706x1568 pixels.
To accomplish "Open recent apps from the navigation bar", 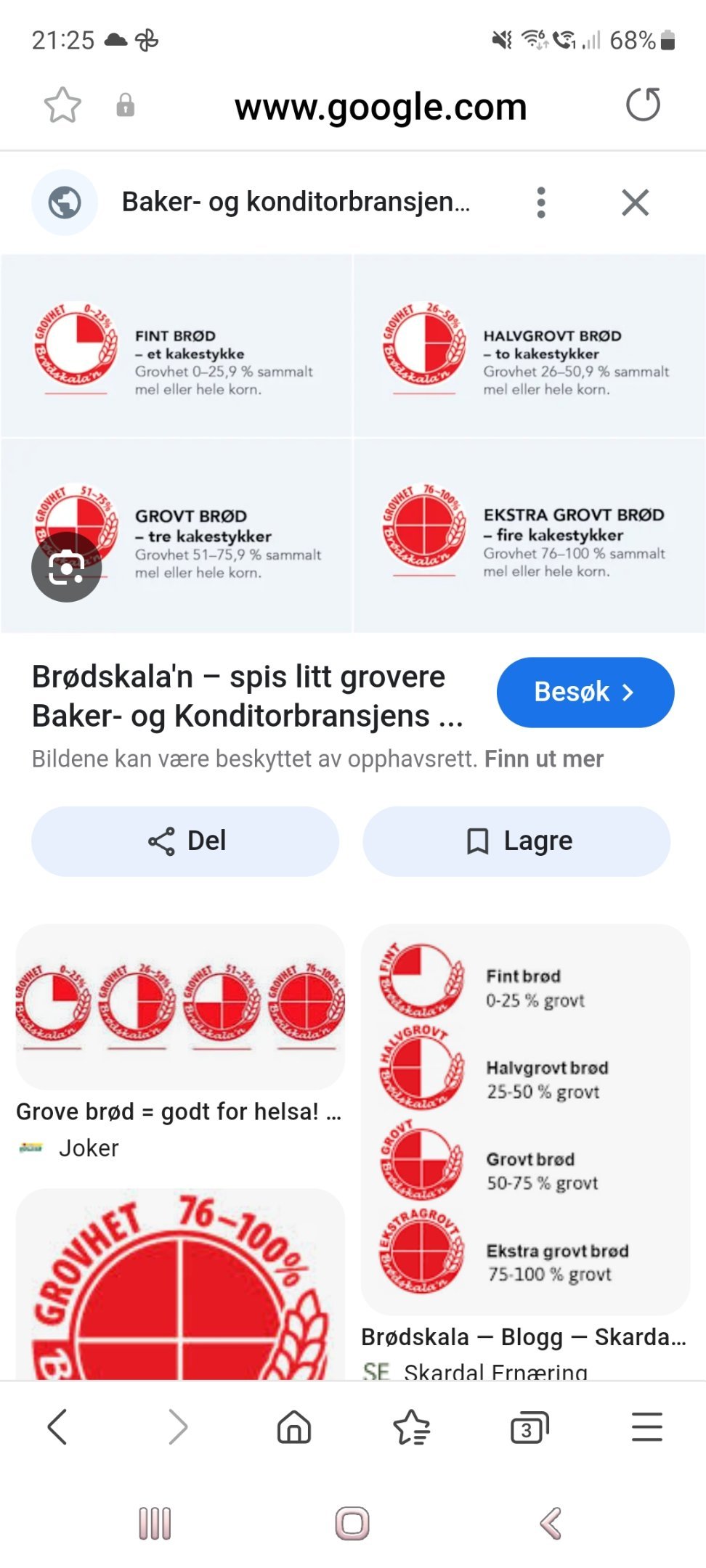I will click(155, 1523).
